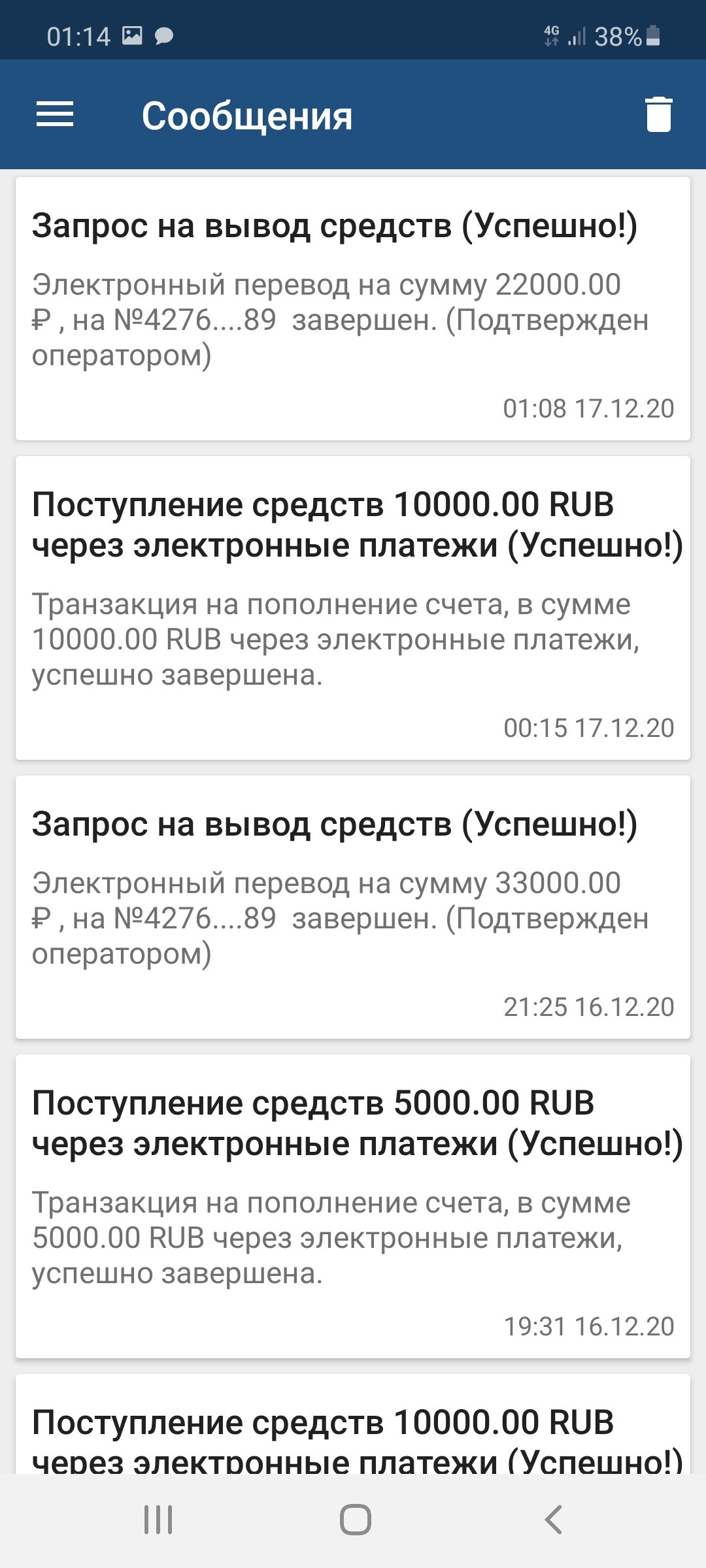The height and width of the screenshot is (1568, 706).
Task: Open the 22000.00 withdrawal message from 01:08
Action: click(x=353, y=308)
